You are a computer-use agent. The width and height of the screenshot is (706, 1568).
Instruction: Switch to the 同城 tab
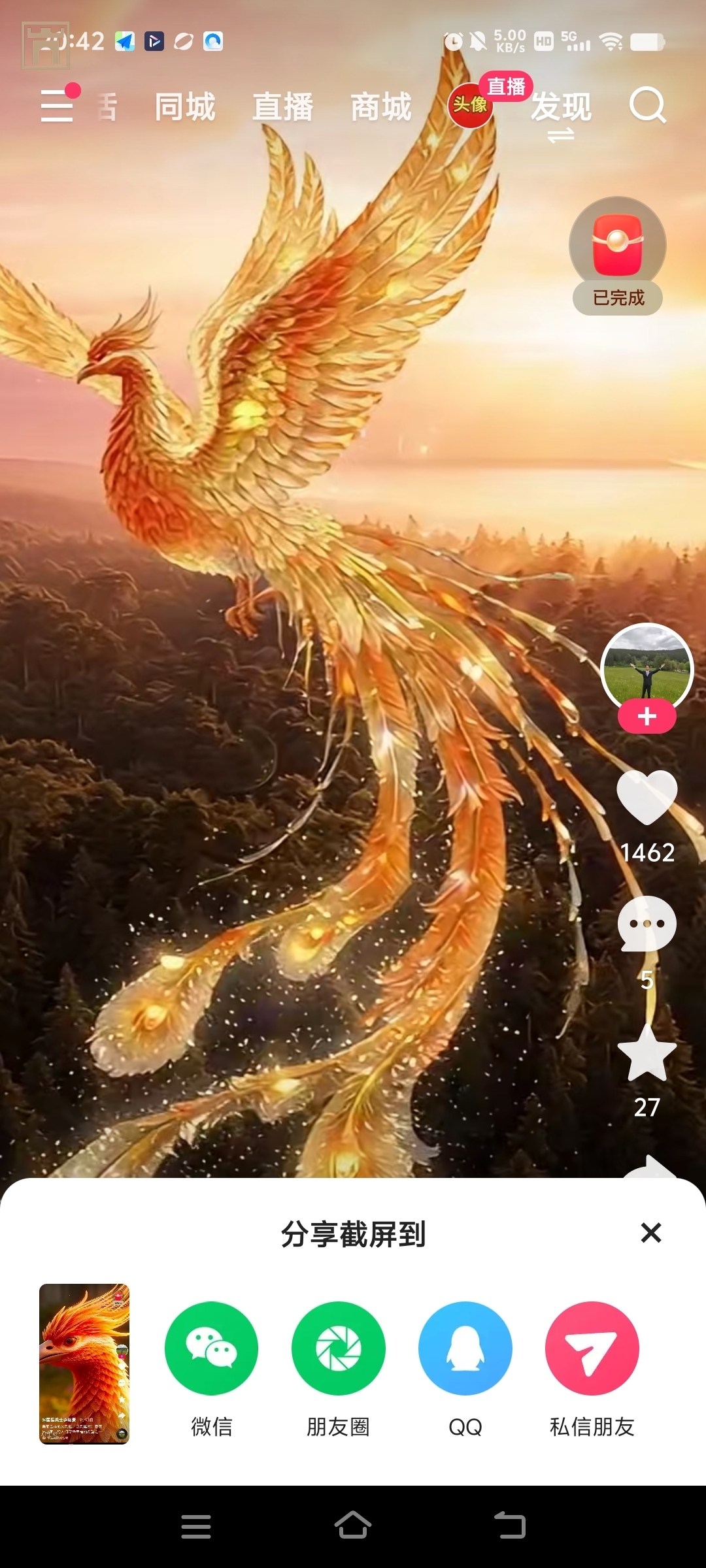185,107
